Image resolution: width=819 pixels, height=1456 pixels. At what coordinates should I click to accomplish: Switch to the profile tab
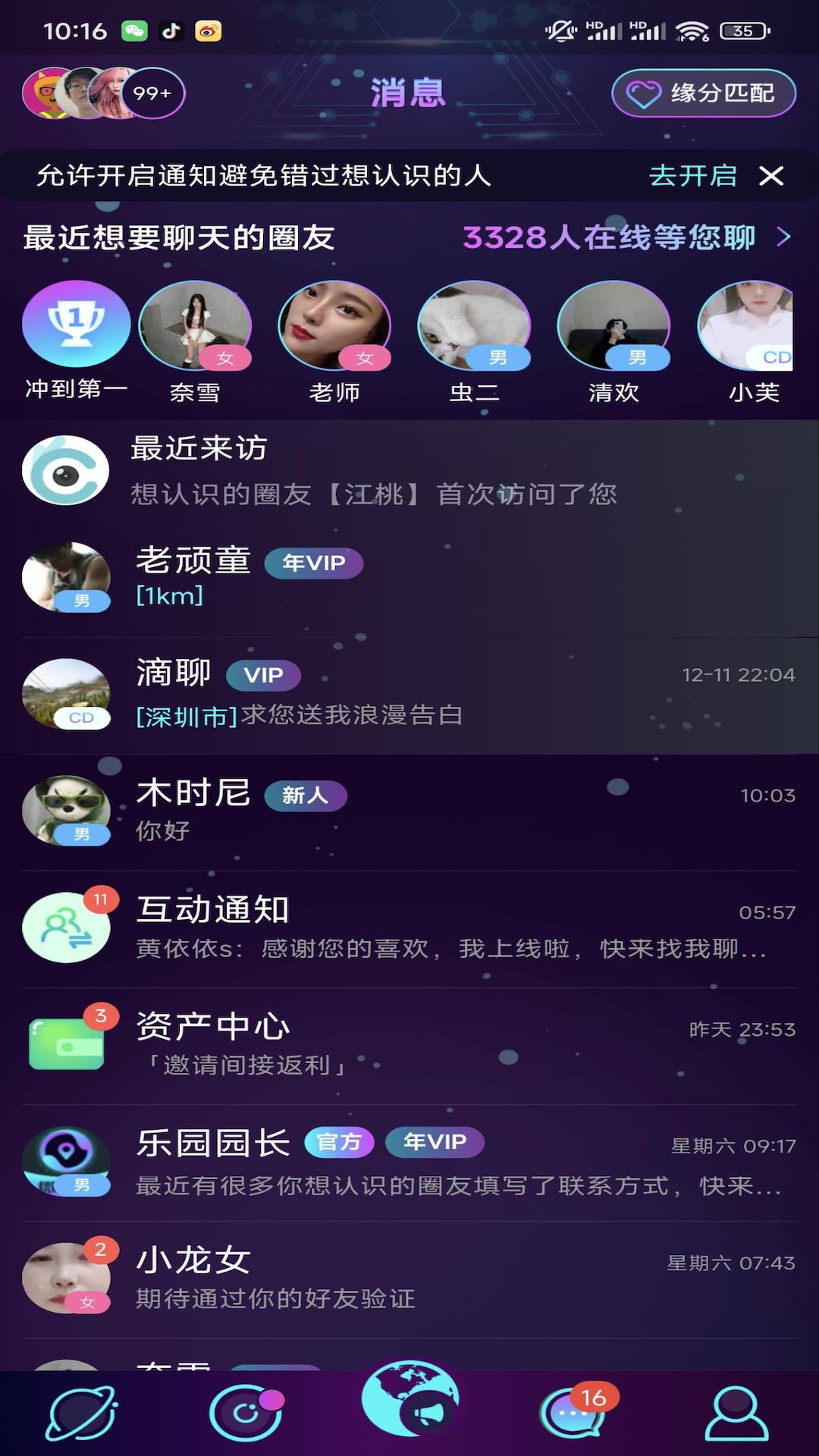pos(736,1412)
